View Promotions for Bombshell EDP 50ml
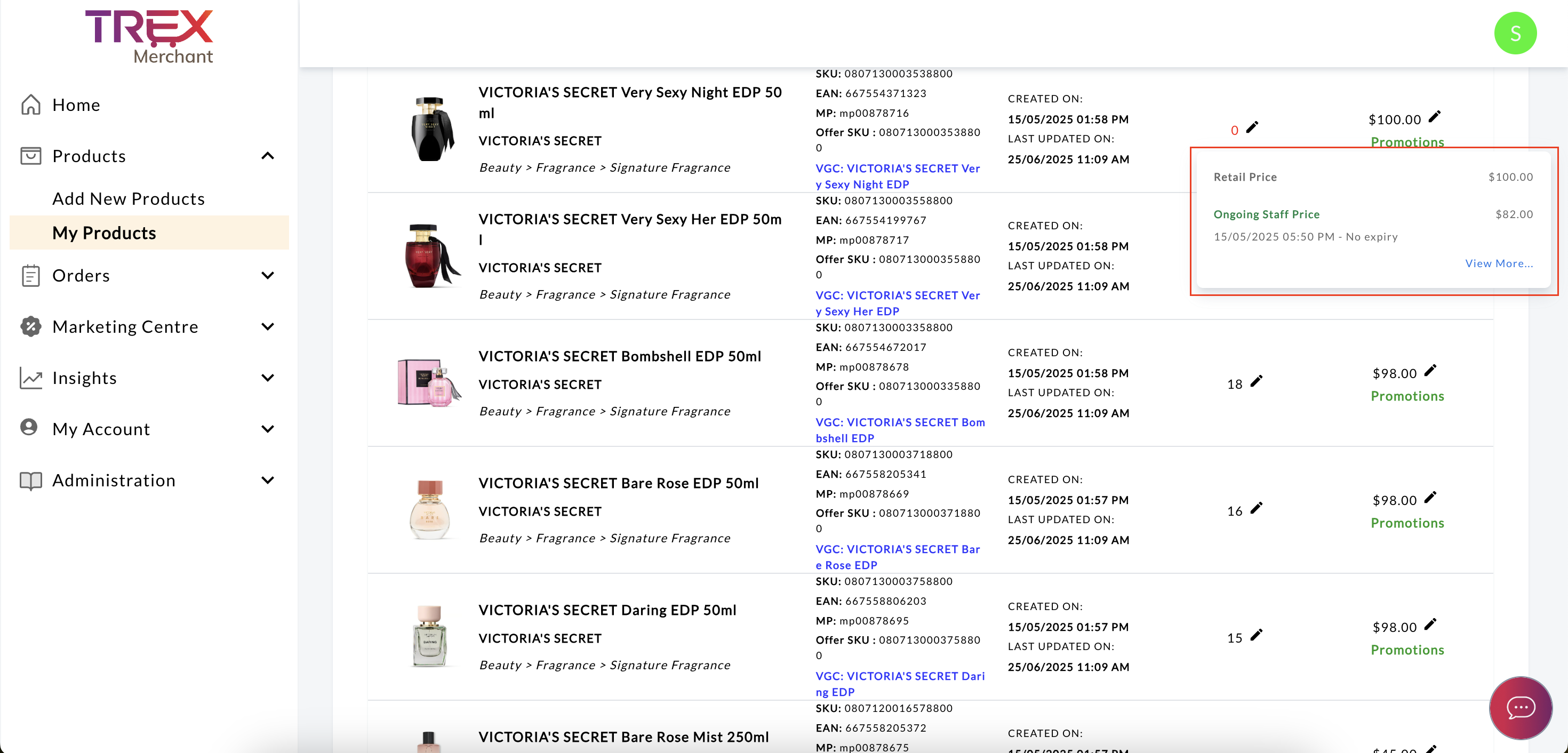This screenshot has width=1568, height=753. click(x=1407, y=396)
